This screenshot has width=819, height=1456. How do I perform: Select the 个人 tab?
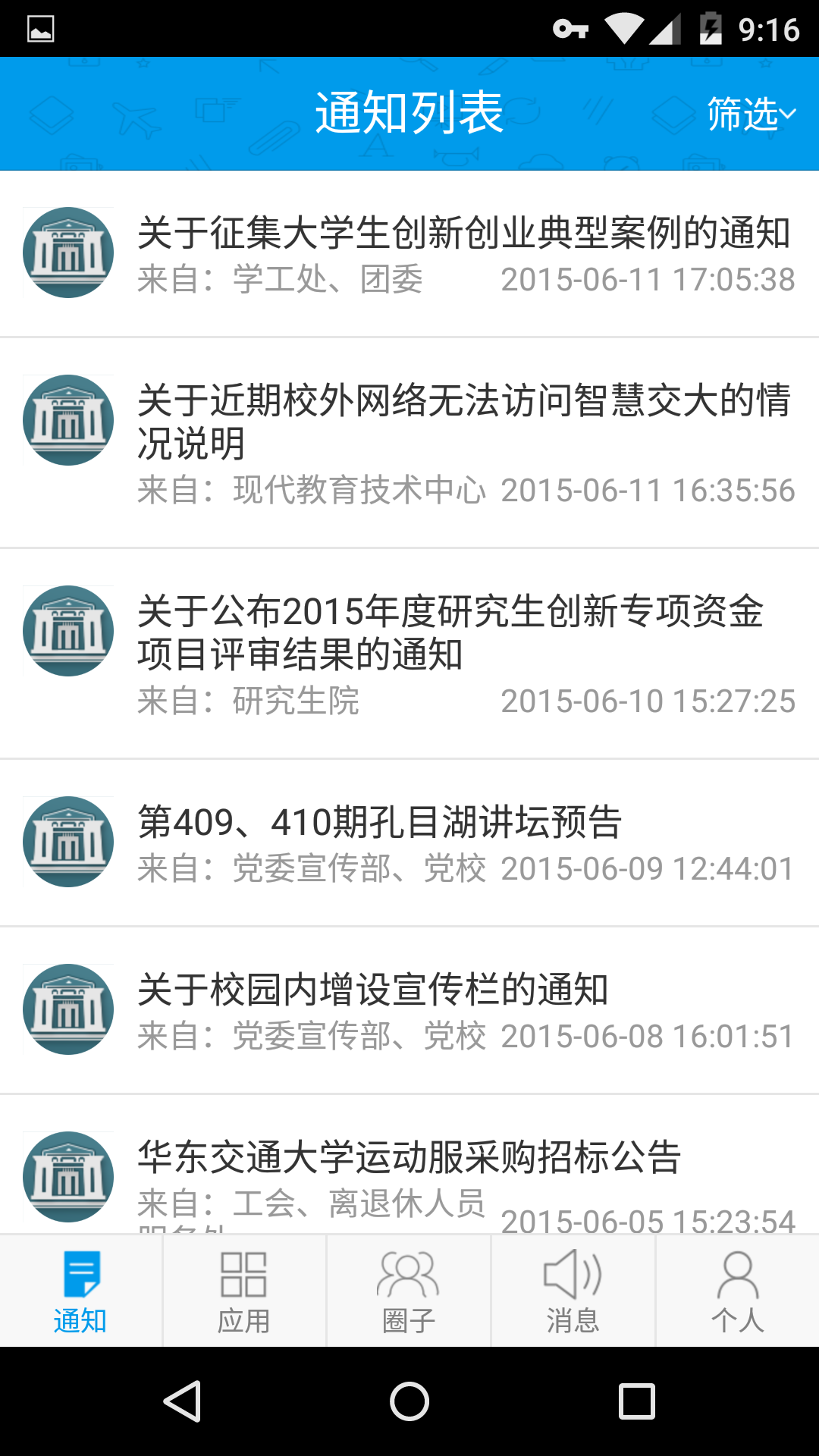(737, 1291)
